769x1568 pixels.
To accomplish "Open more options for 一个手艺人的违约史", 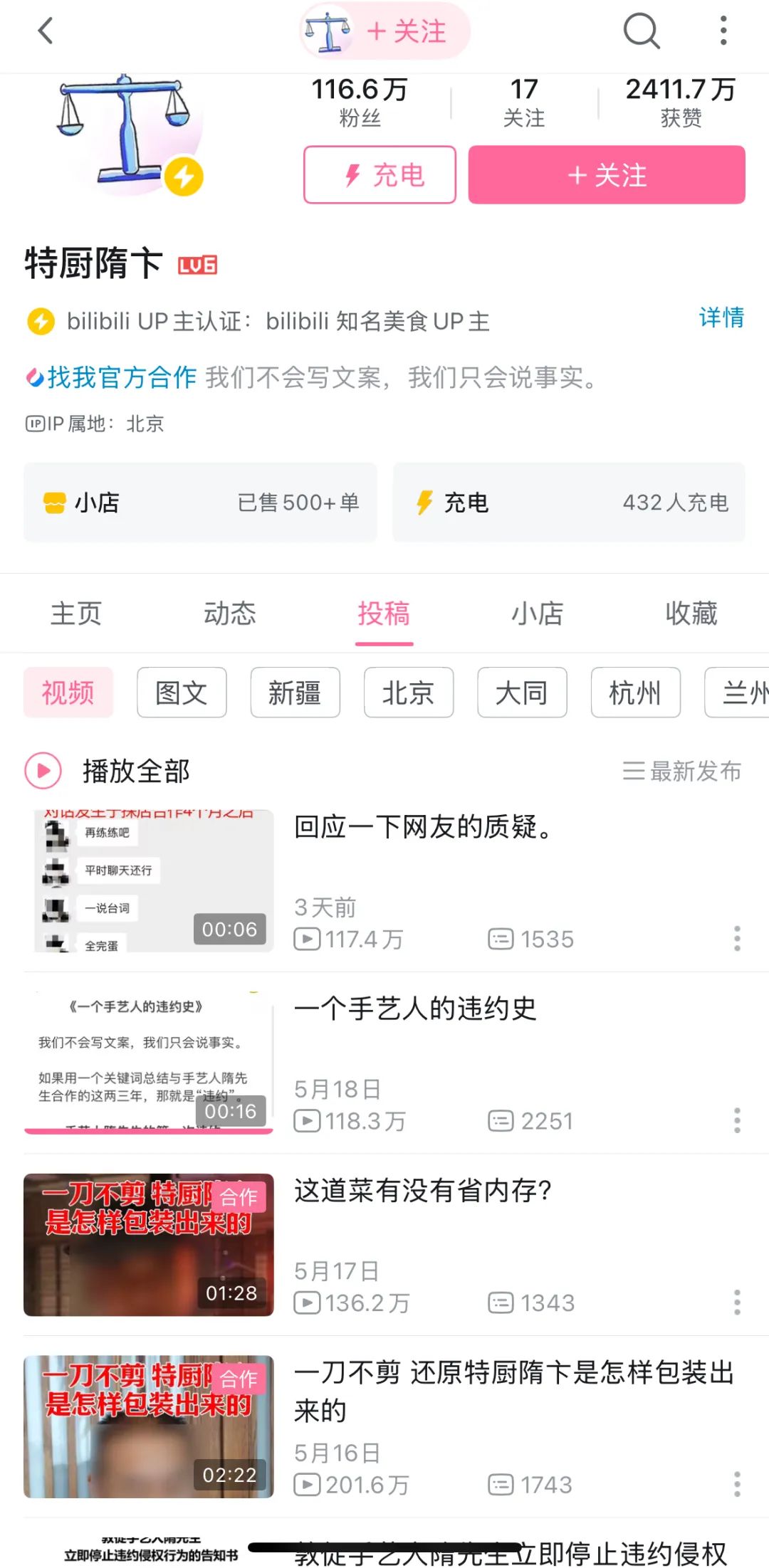I will tap(737, 1120).
